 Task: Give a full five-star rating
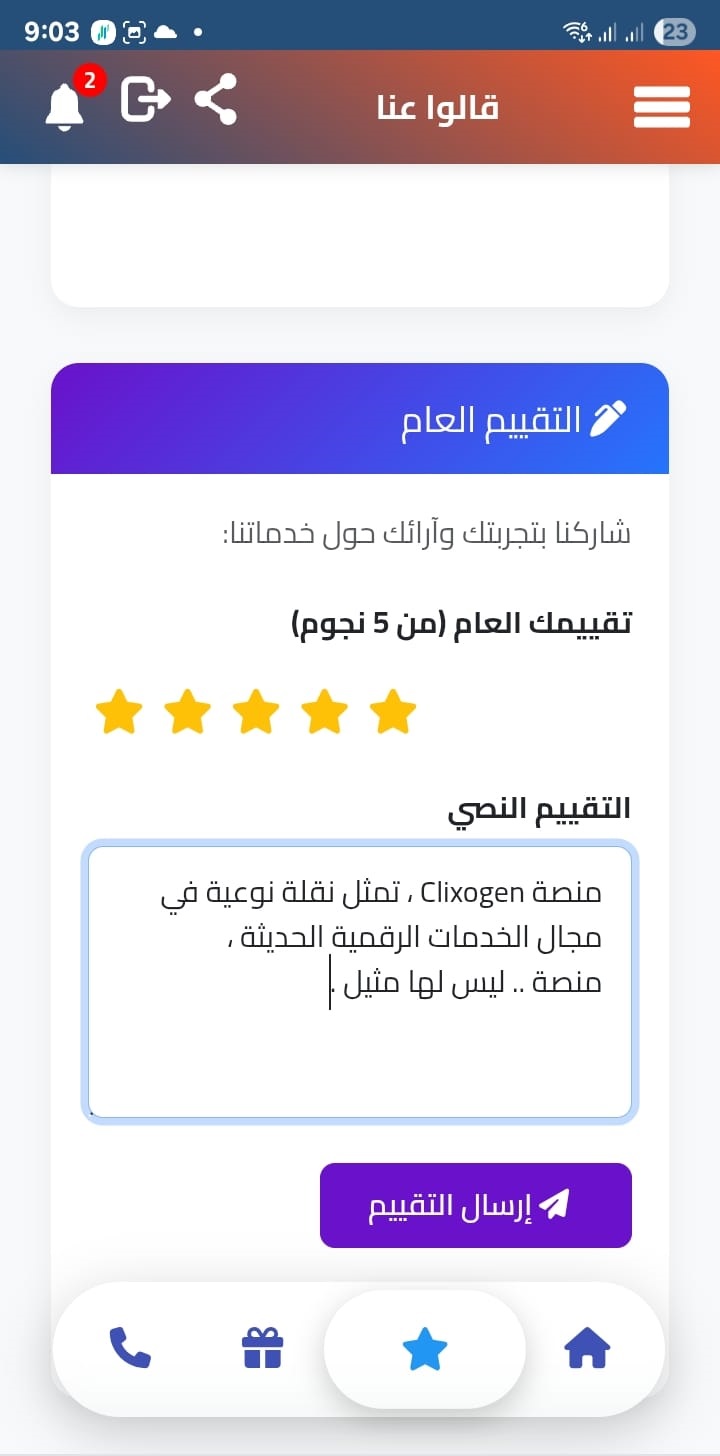point(119,712)
